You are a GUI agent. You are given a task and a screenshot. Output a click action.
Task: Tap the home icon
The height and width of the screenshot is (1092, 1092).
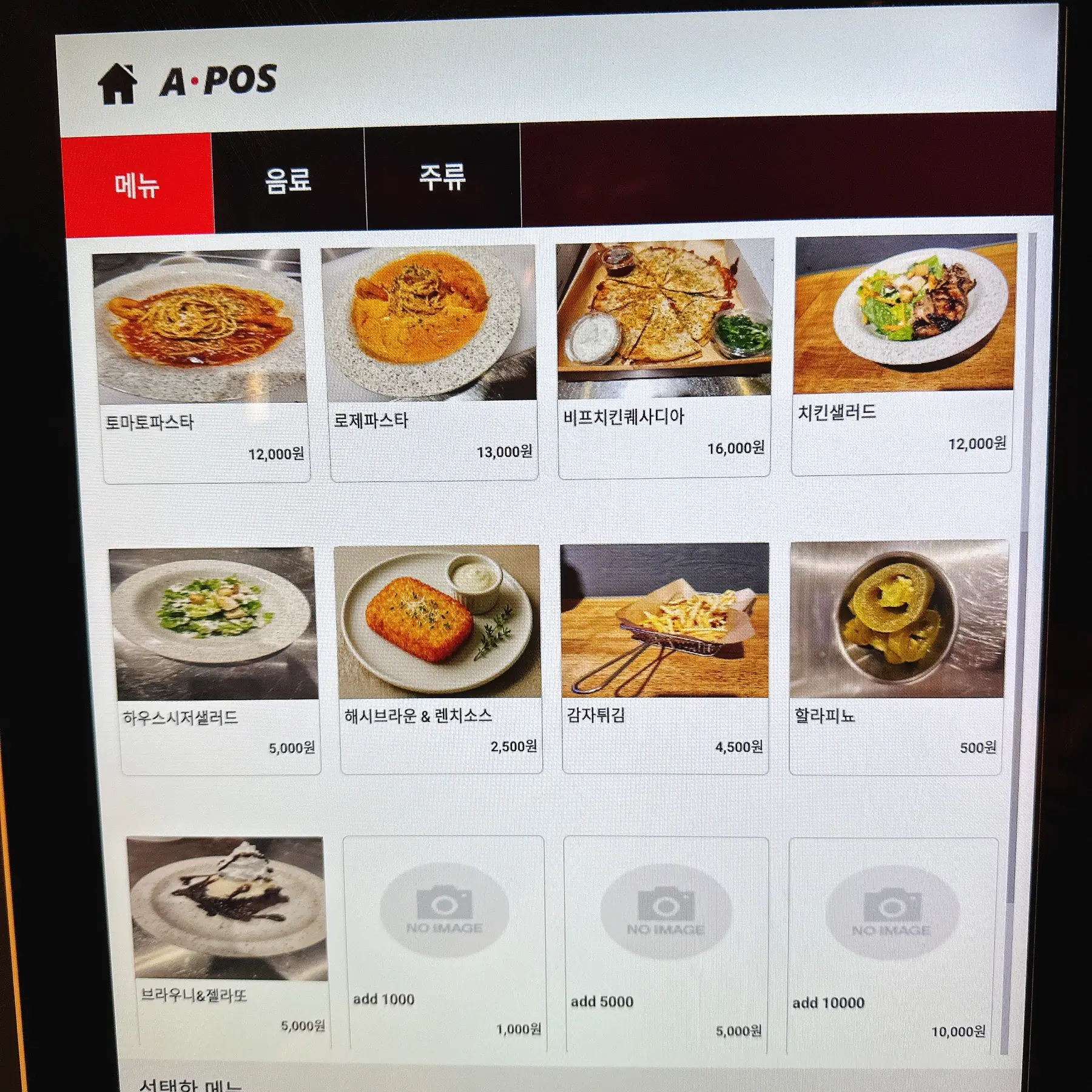pos(117,84)
